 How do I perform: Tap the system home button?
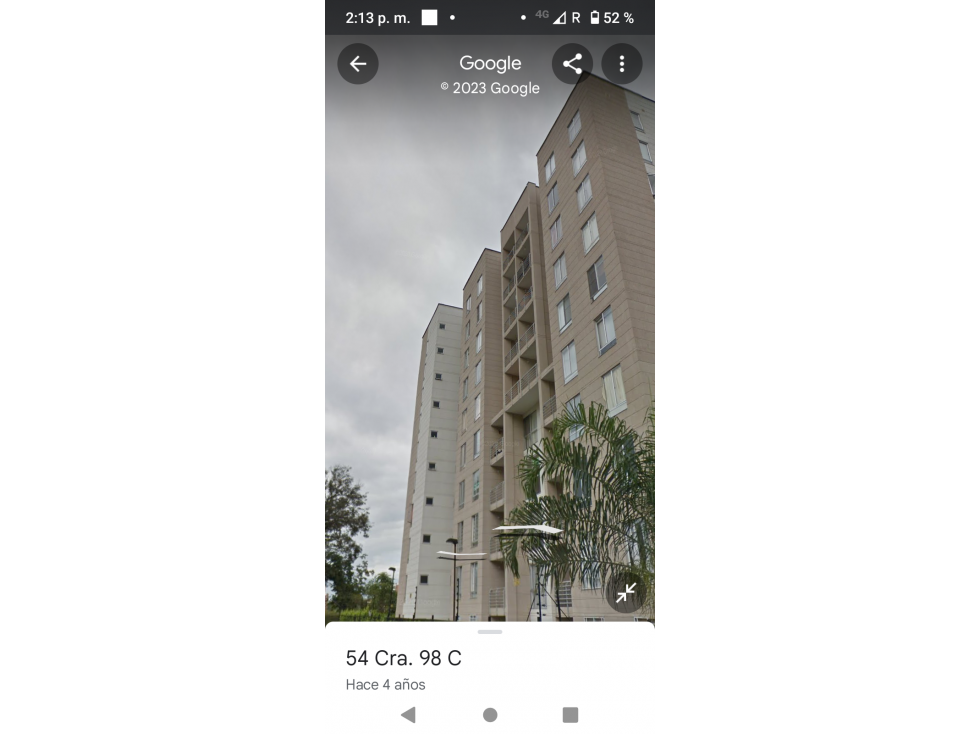490,715
